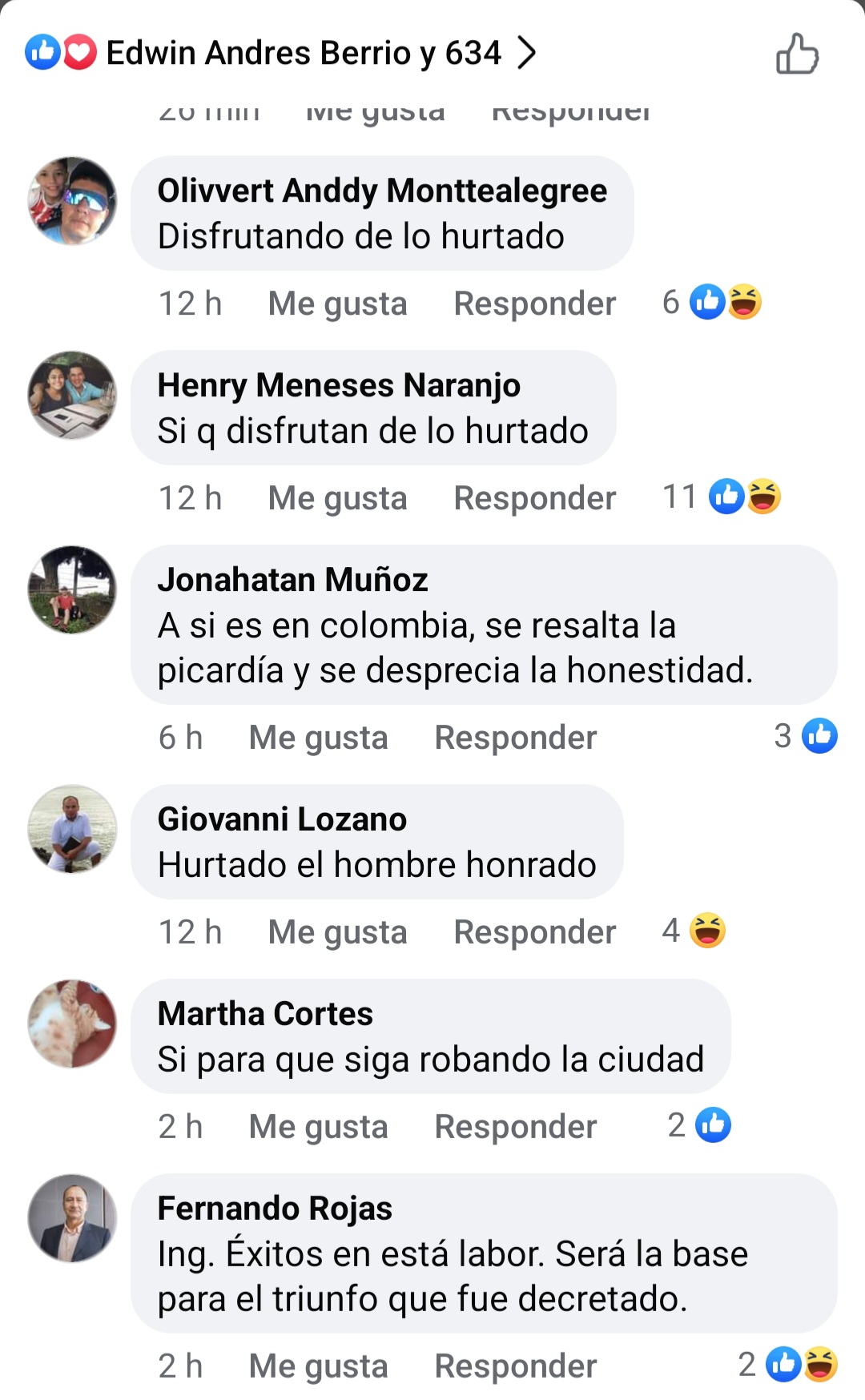Screen dimensions: 865x1400
Task: View reactions on Giovanni Lozano's comment
Action: (694, 931)
